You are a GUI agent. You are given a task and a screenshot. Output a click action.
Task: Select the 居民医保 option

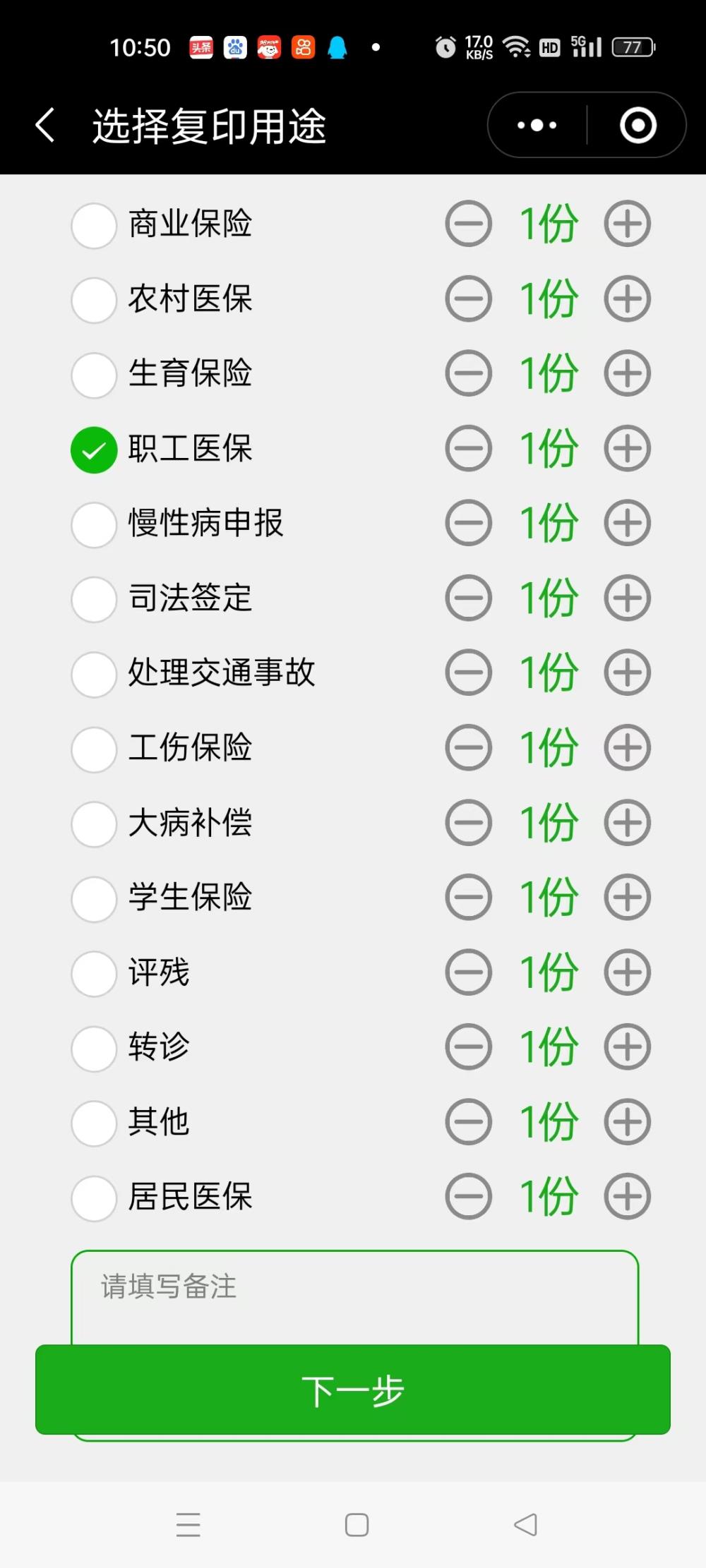coord(94,1198)
